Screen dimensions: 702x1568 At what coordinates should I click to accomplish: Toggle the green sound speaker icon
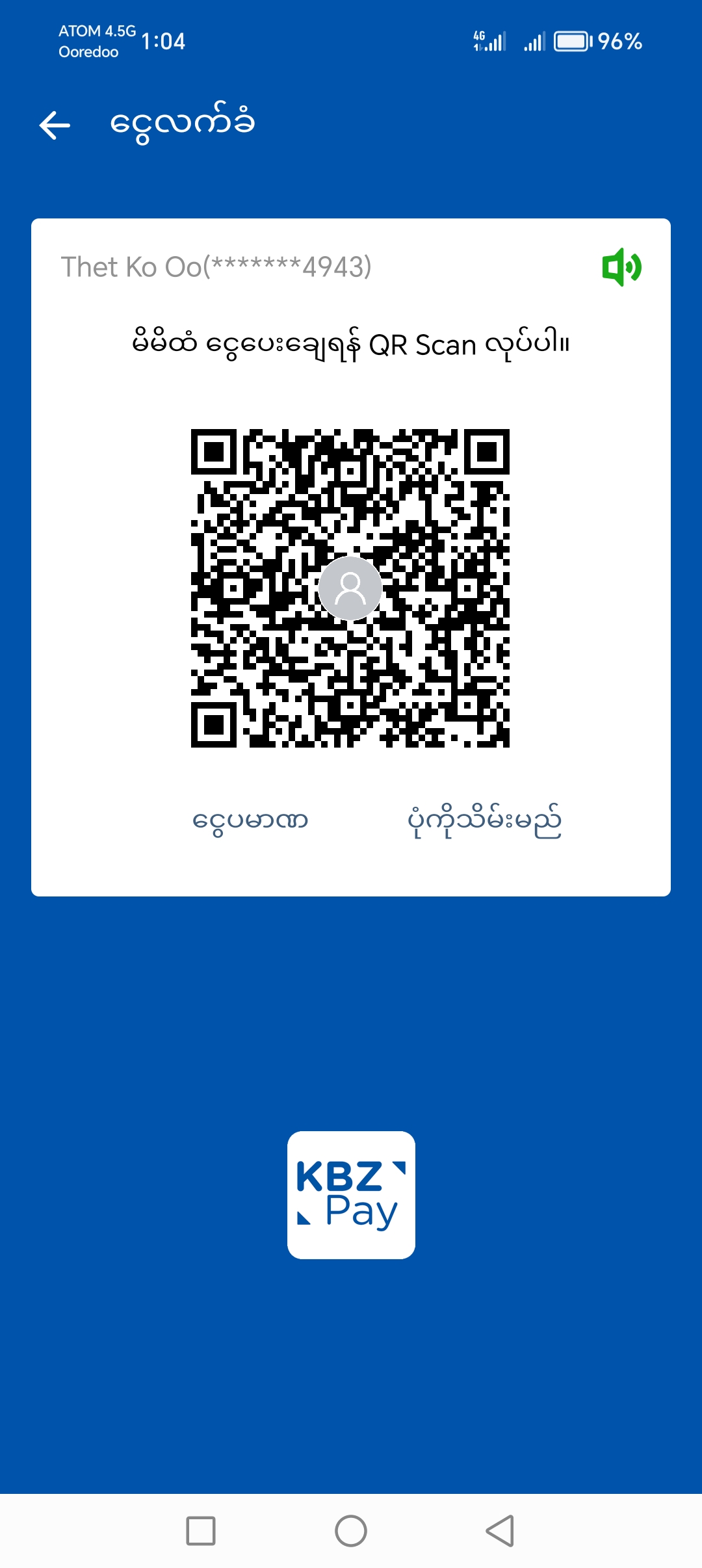621,267
